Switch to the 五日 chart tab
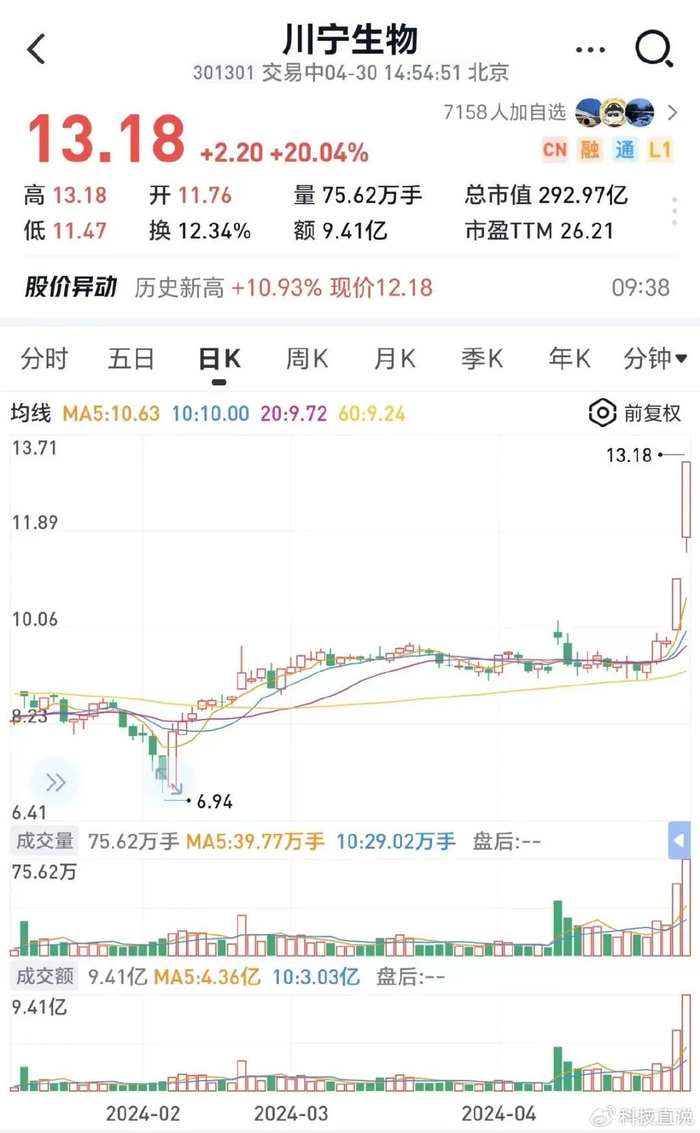 (131, 359)
